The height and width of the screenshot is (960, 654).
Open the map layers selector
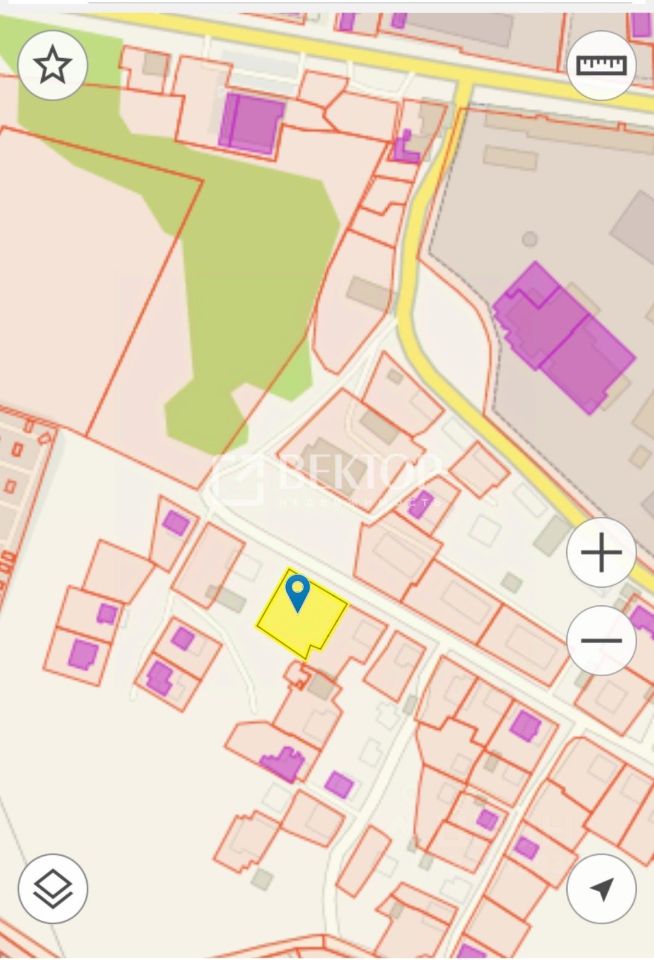pyautogui.click(x=53, y=888)
